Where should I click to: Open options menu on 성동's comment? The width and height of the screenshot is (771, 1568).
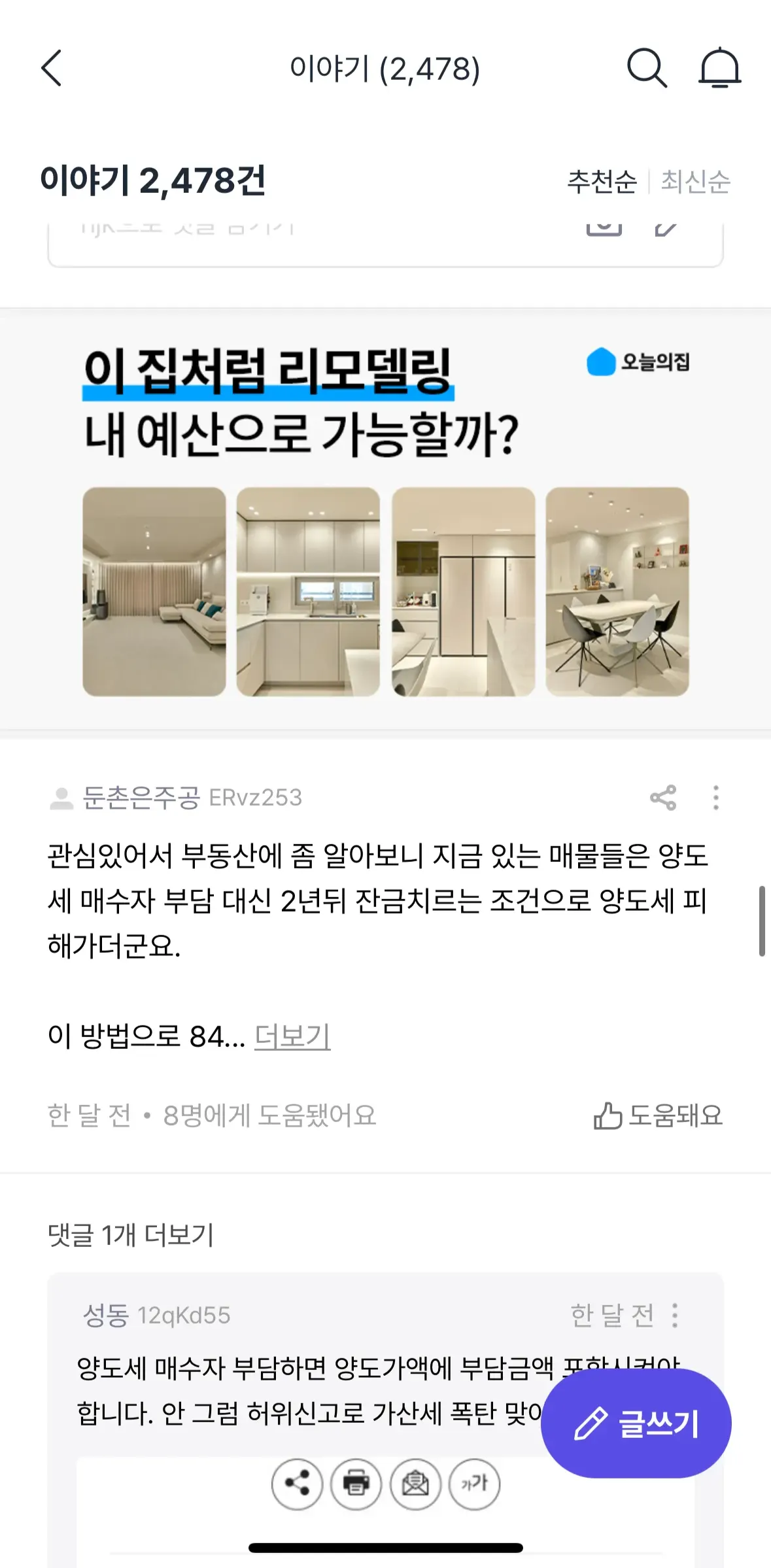pos(675,1315)
